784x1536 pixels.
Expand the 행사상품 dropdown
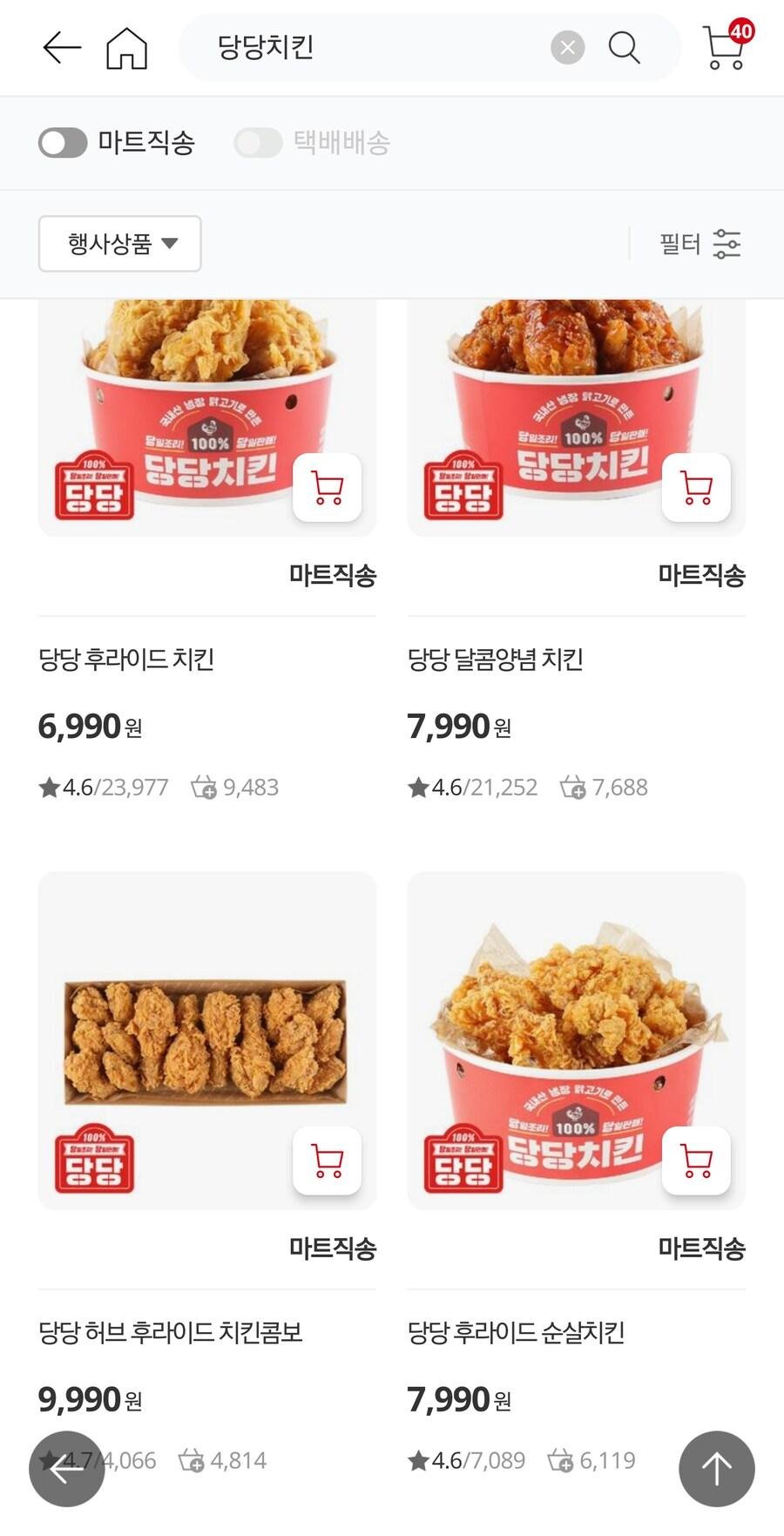tap(120, 243)
